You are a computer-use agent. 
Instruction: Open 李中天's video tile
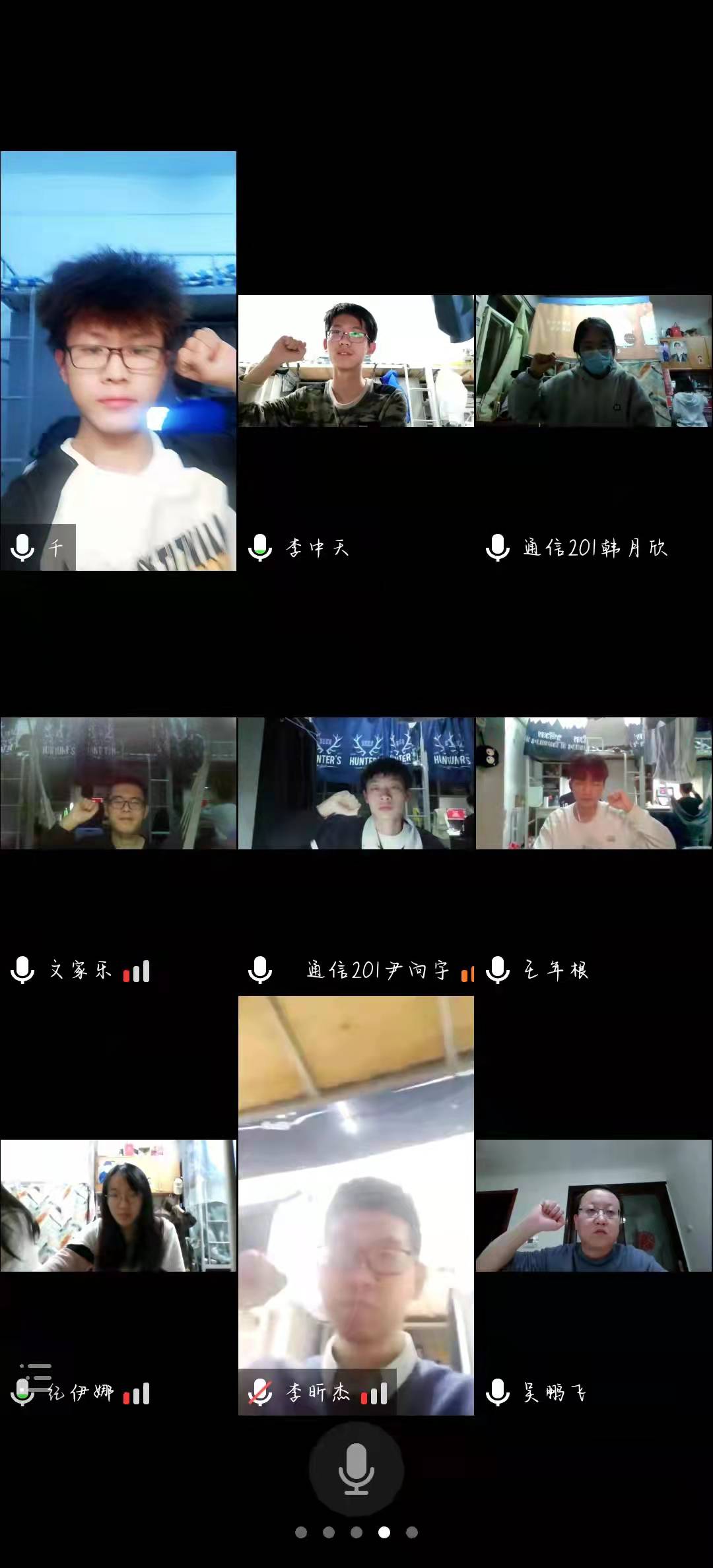[356, 361]
